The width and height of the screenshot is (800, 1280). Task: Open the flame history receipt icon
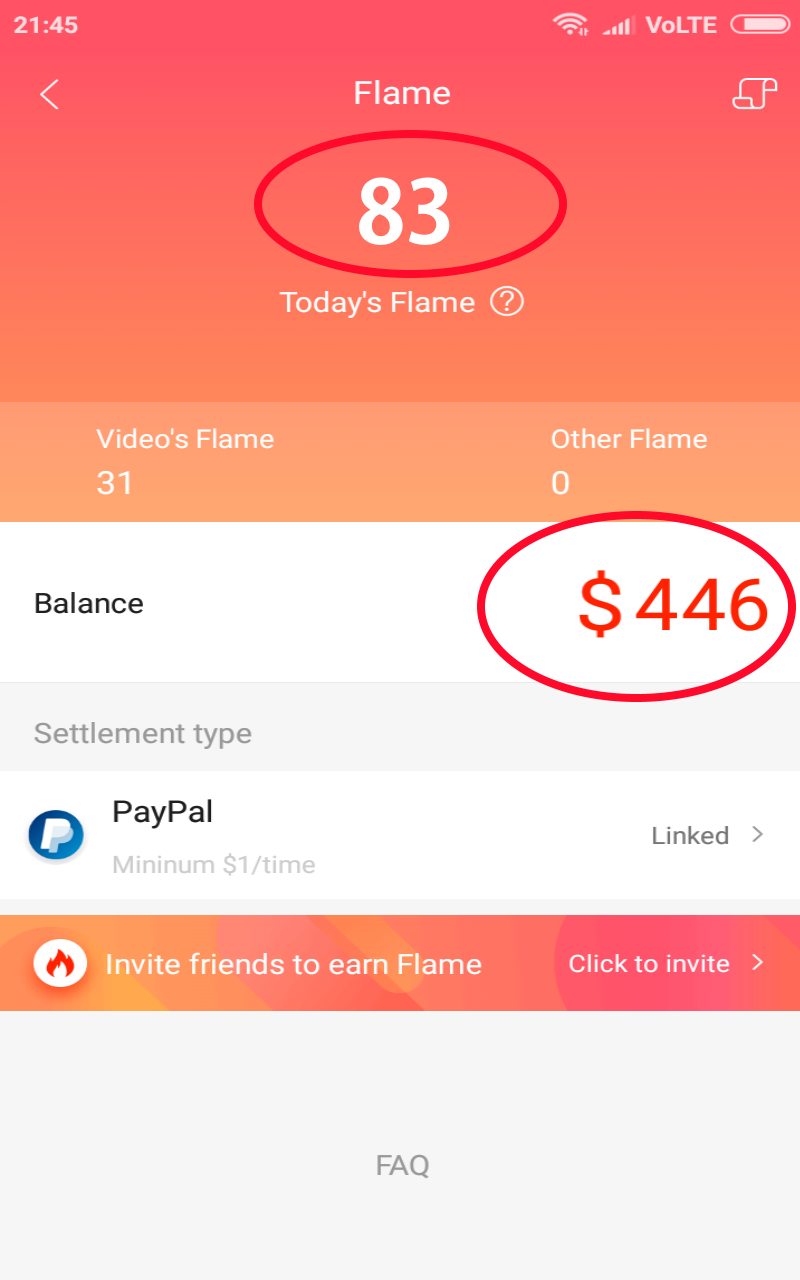tap(755, 93)
